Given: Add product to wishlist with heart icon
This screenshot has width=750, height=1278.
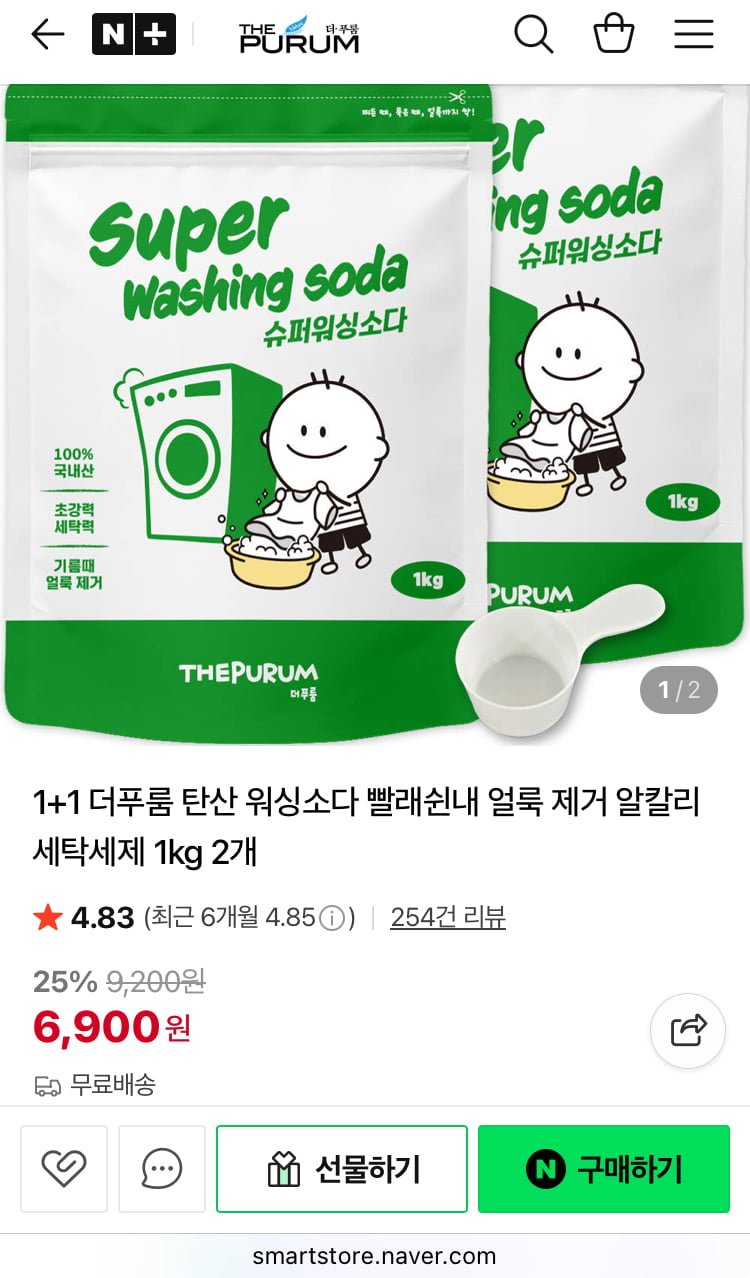Looking at the screenshot, I should [x=64, y=1169].
